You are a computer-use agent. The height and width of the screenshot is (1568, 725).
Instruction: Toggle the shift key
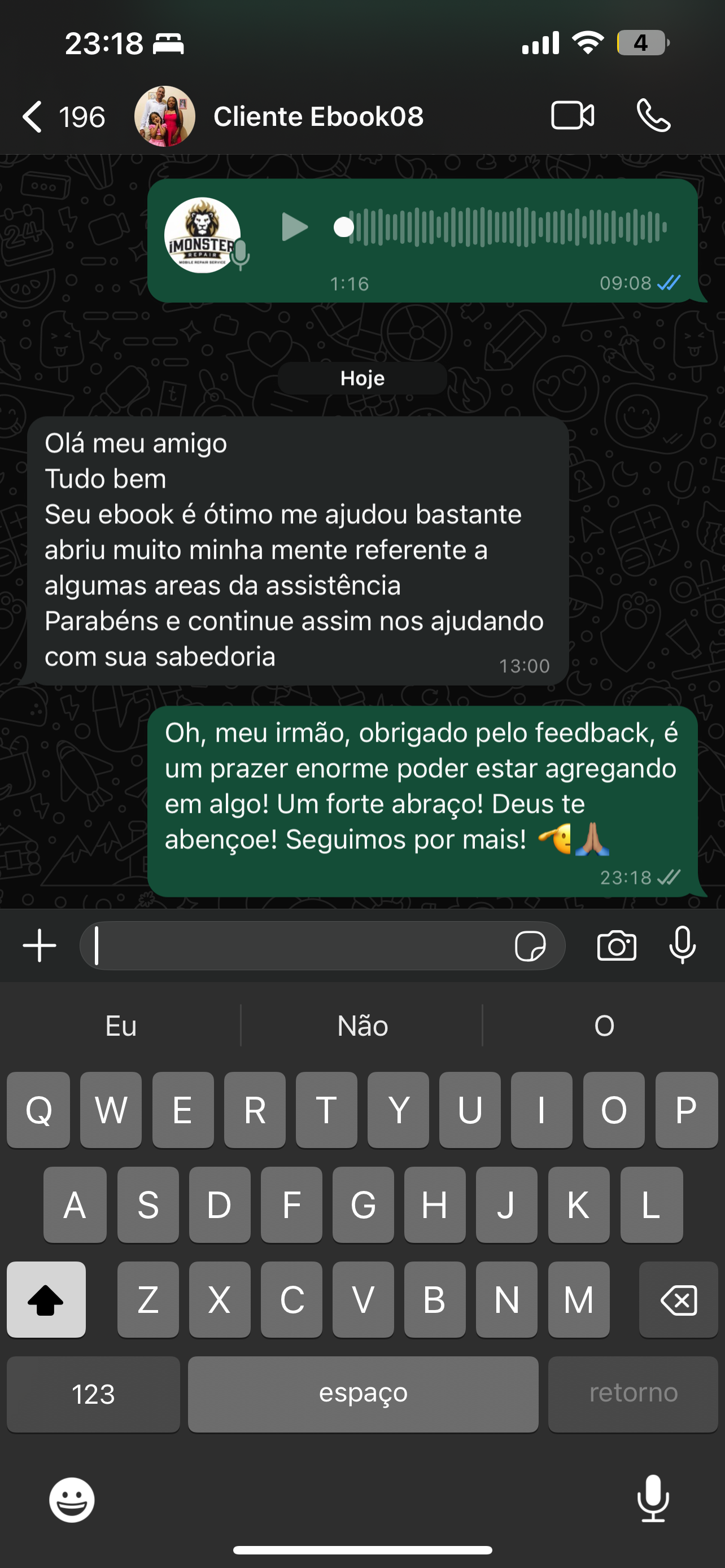click(46, 1300)
